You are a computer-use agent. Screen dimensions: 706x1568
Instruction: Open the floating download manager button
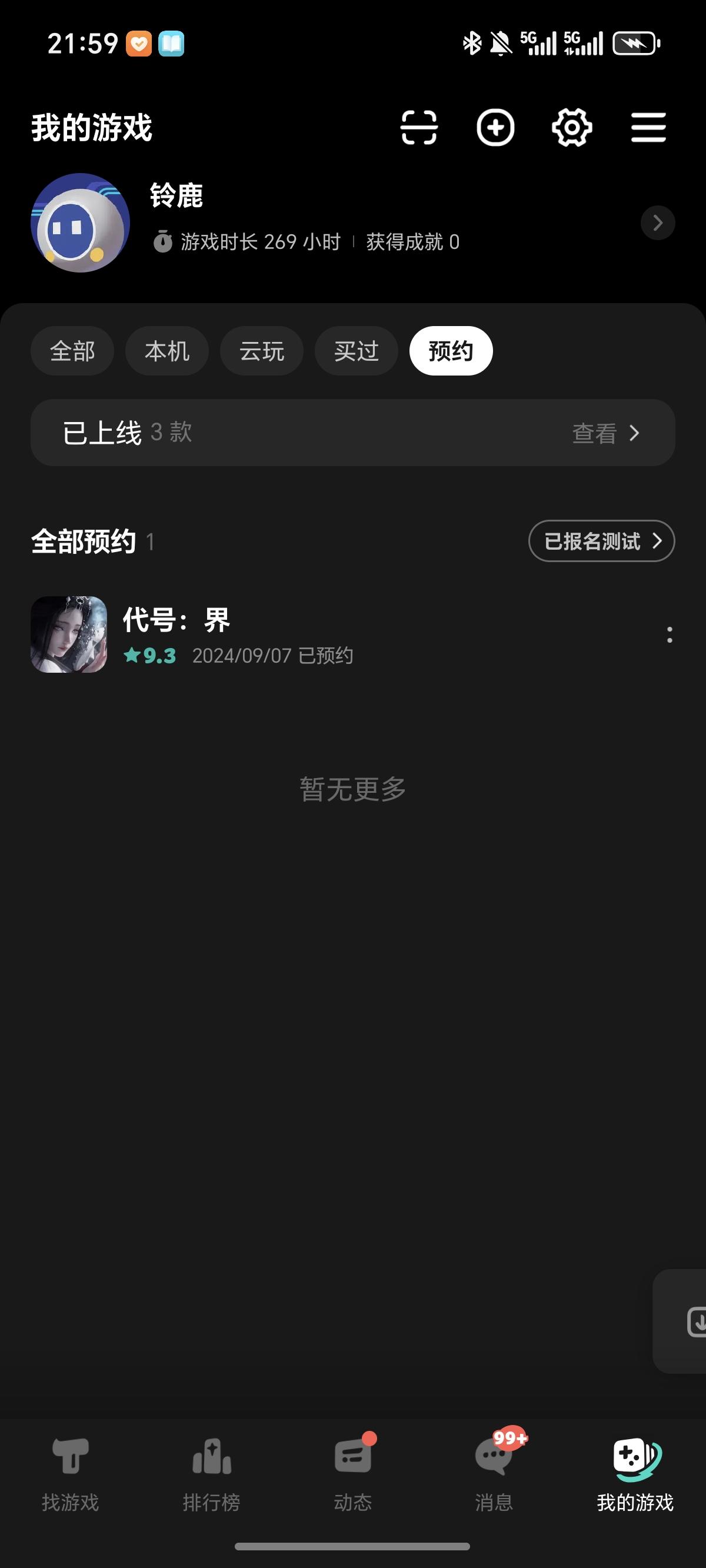(694, 1322)
